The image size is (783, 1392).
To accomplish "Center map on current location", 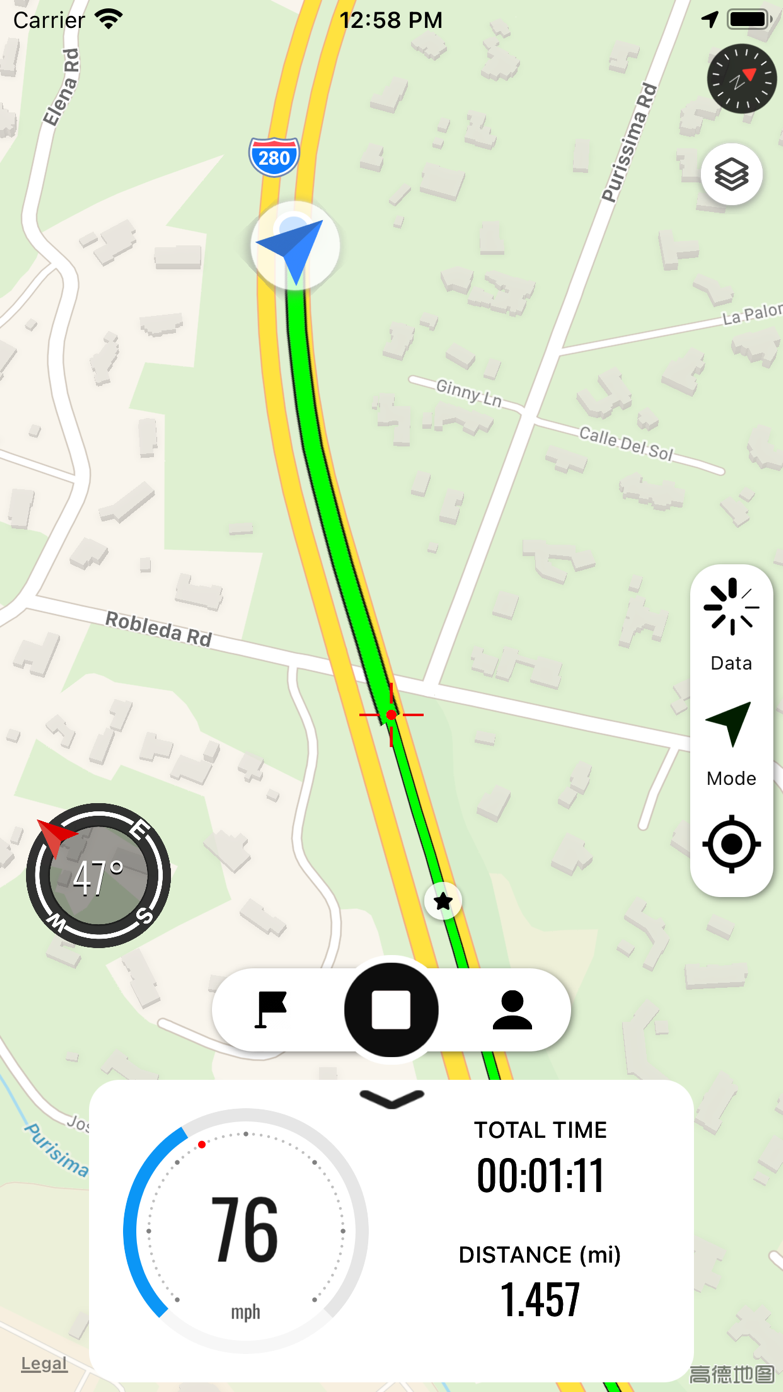I will click(x=731, y=845).
